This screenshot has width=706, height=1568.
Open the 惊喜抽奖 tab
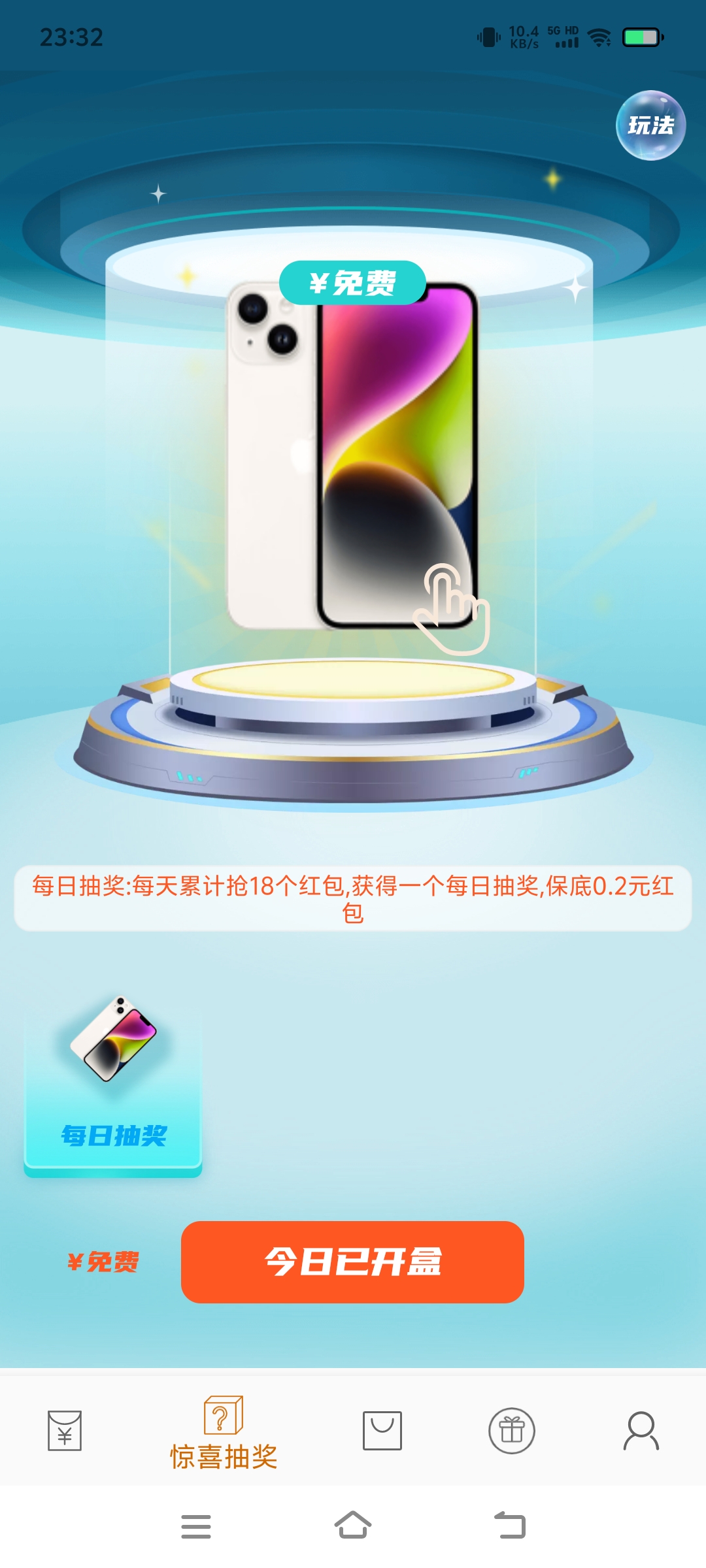(224, 1433)
